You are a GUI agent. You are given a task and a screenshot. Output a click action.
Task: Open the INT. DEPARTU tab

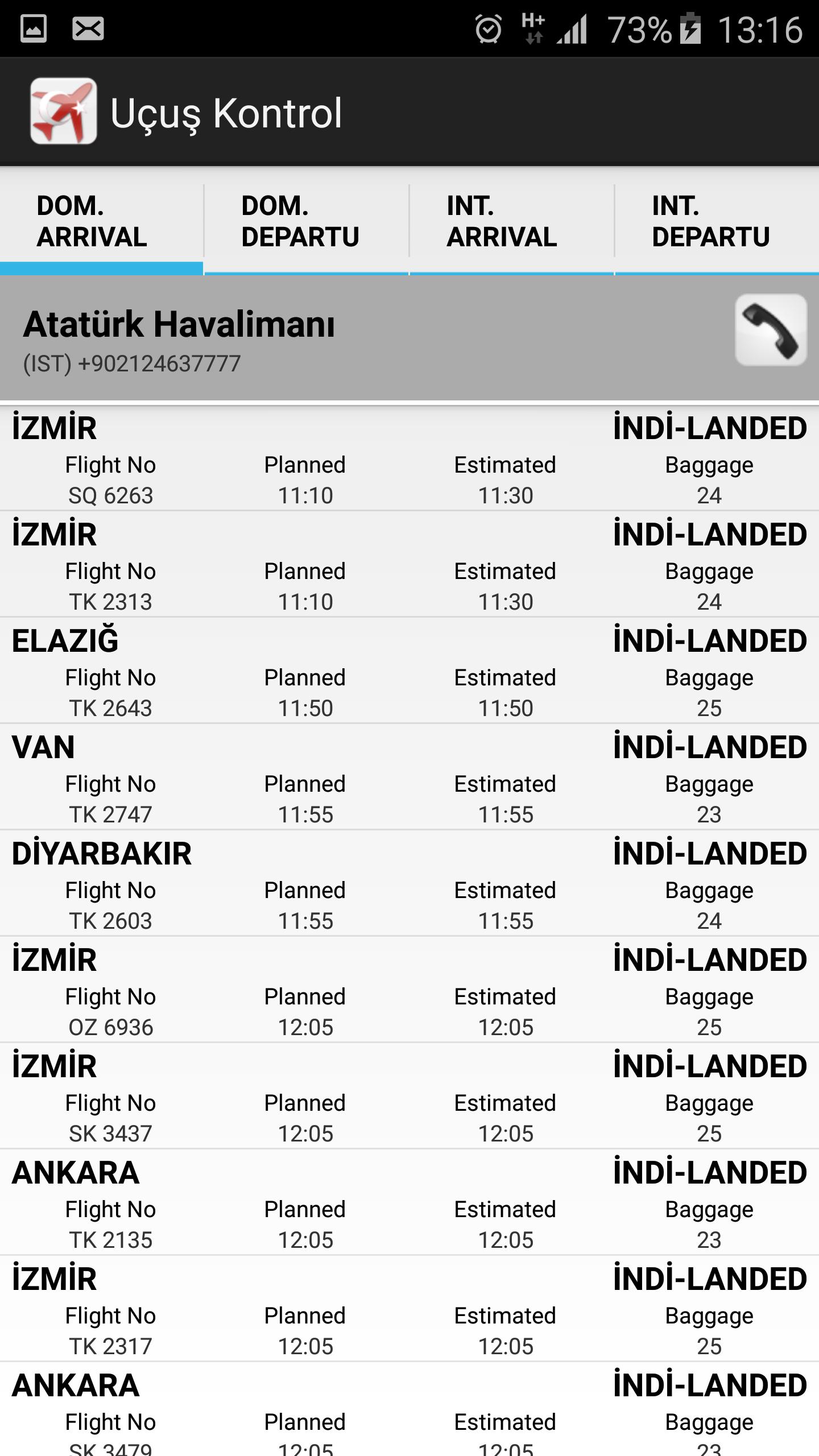[717, 222]
